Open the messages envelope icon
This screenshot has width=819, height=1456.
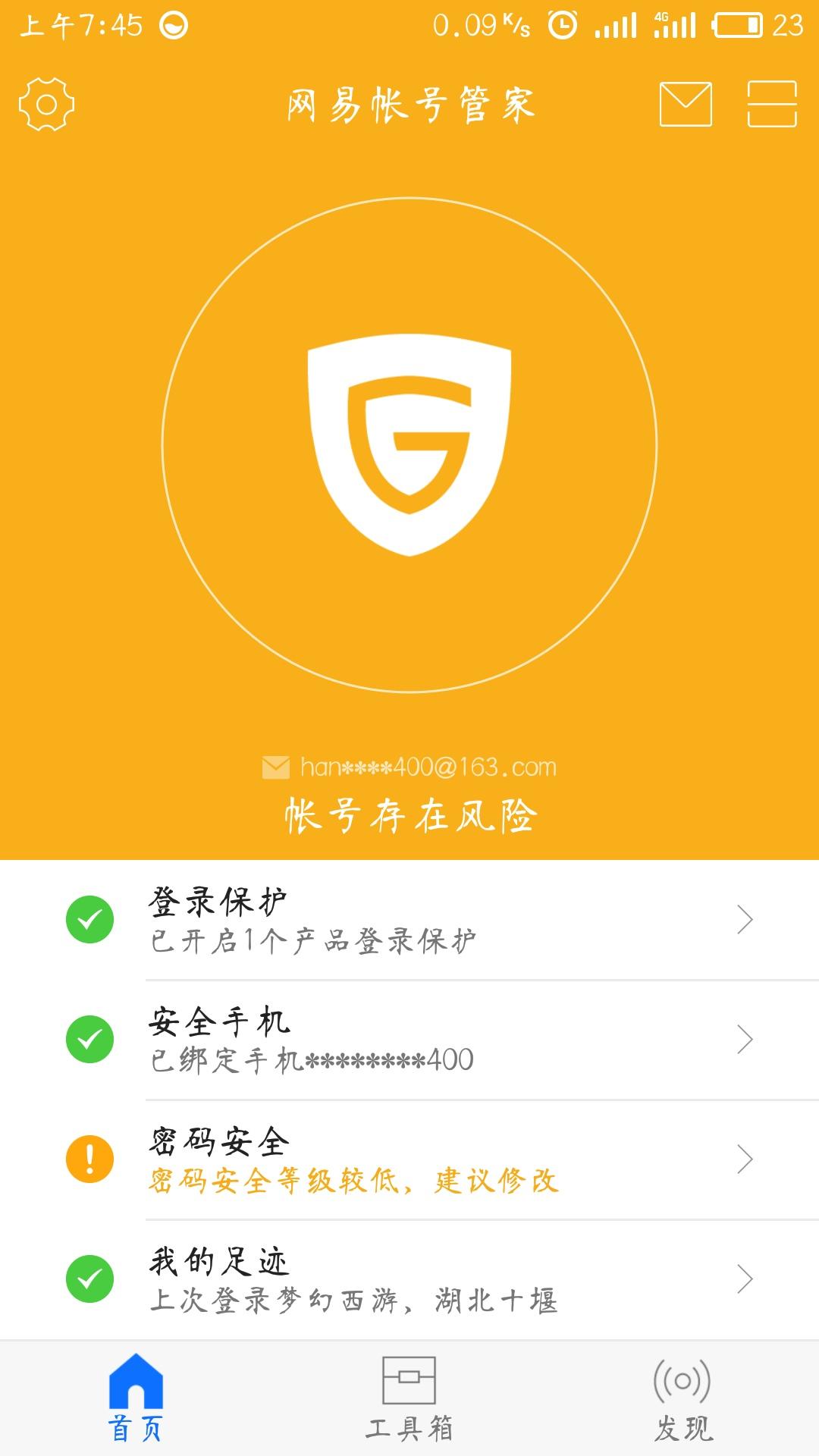pos(686,104)
